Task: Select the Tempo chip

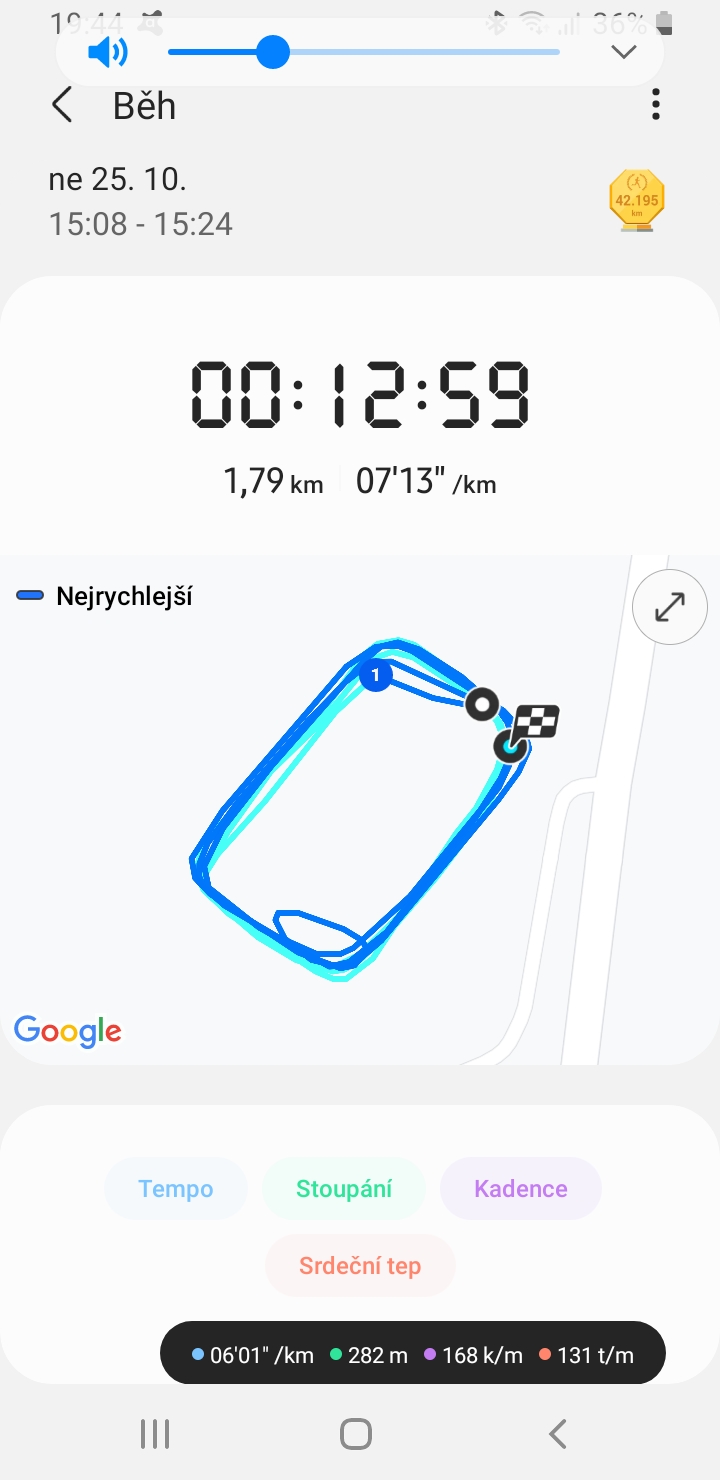Action: point(176,1189)
